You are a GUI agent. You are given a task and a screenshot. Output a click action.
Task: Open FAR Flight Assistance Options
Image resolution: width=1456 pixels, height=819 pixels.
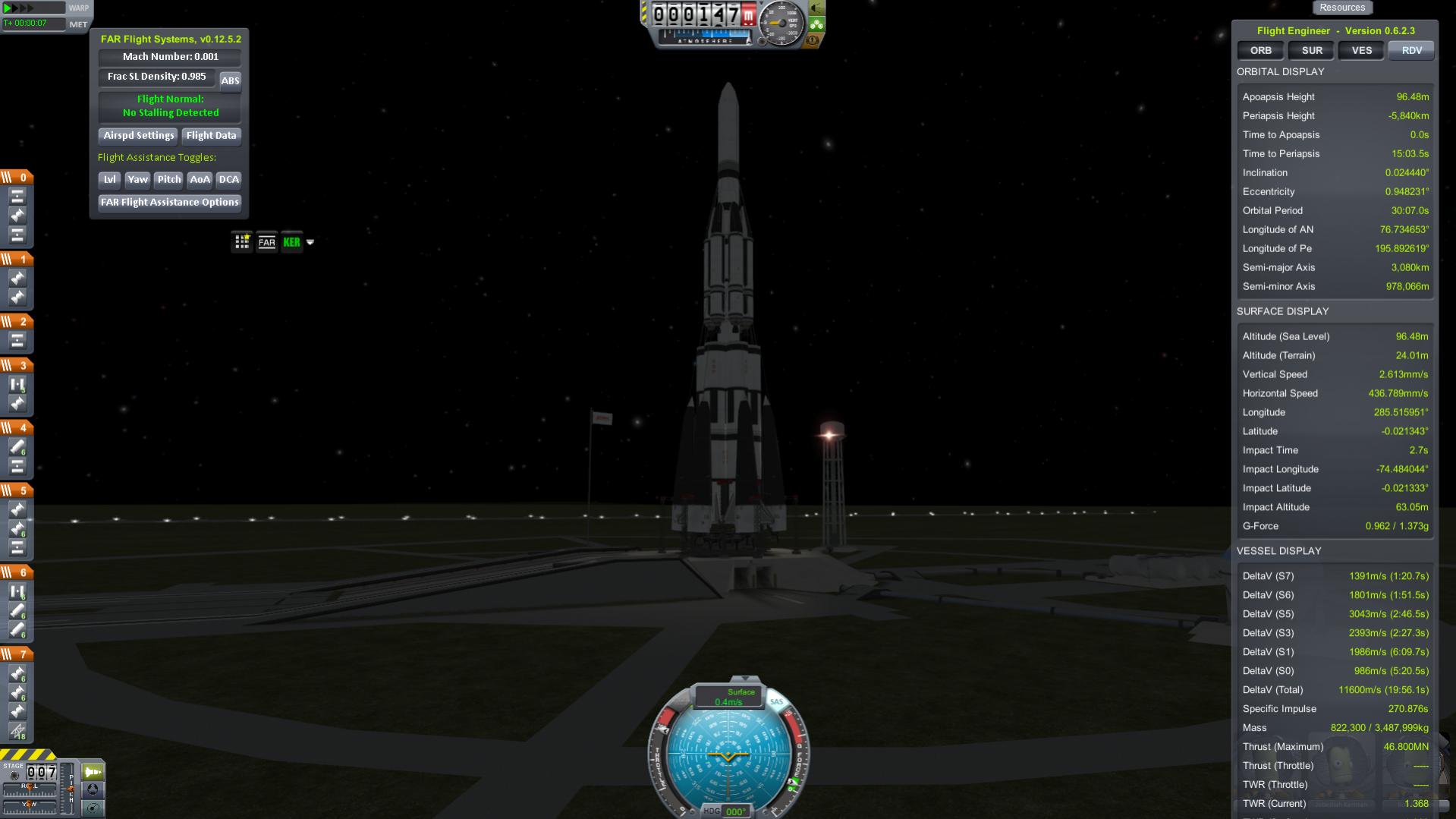(169, 203)
